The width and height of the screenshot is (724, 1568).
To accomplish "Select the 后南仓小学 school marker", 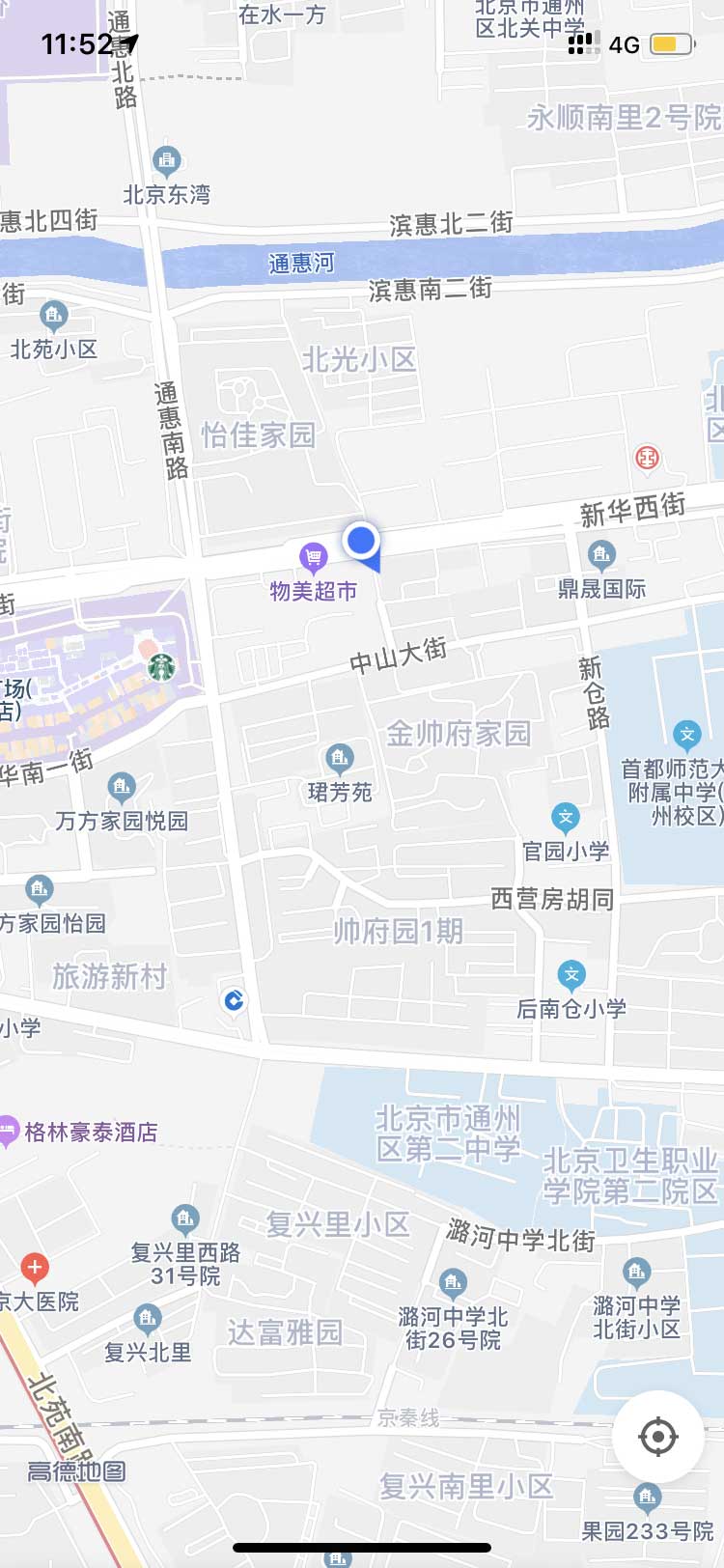I will pyautogui.click(x=571, y=975).
